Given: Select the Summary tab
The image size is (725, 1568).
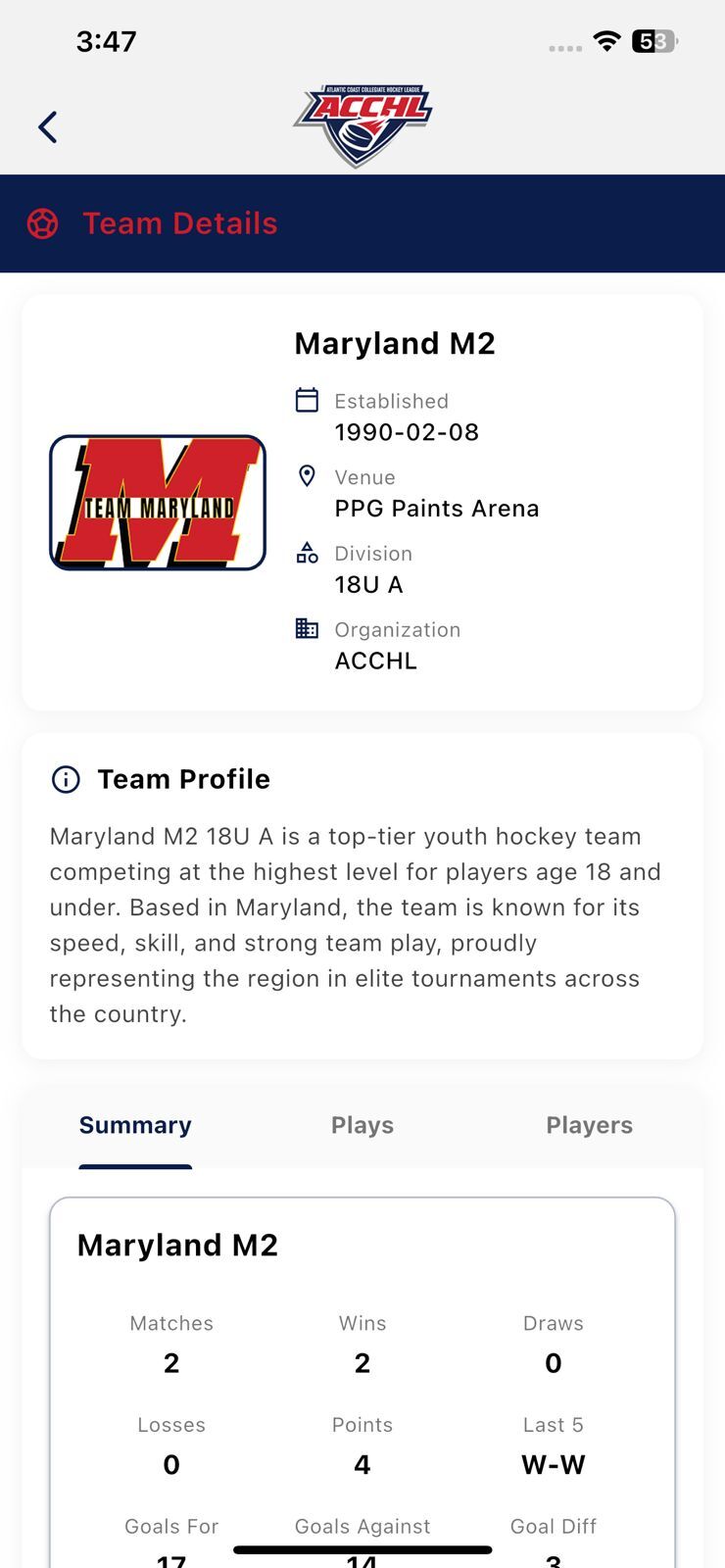Looking at the screenshot, I should click(135, 1125).
